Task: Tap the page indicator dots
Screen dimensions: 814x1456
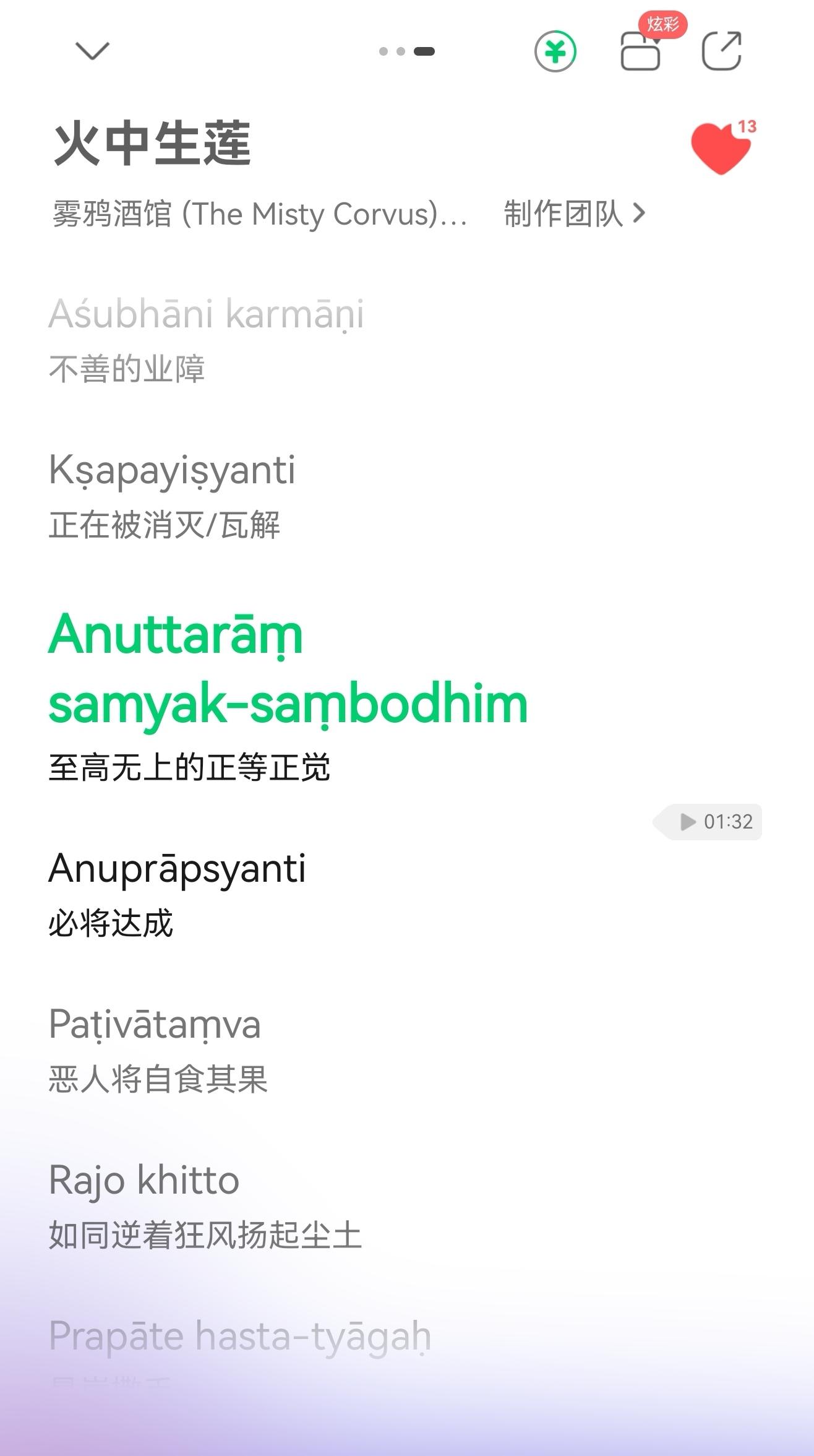Action: point(406,51)
